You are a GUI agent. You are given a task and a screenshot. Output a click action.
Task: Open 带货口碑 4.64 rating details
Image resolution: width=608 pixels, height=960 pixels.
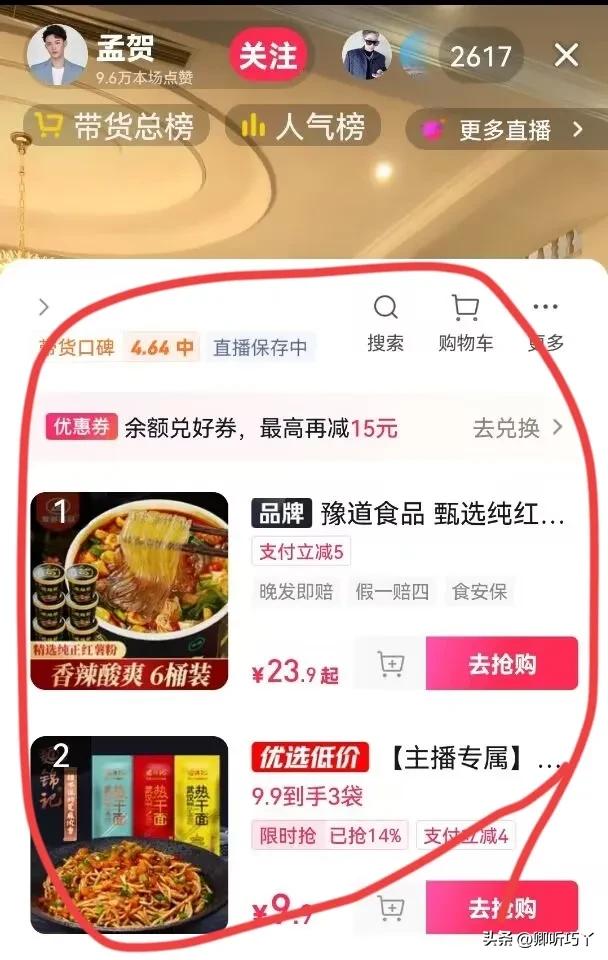tap(118, 347)
